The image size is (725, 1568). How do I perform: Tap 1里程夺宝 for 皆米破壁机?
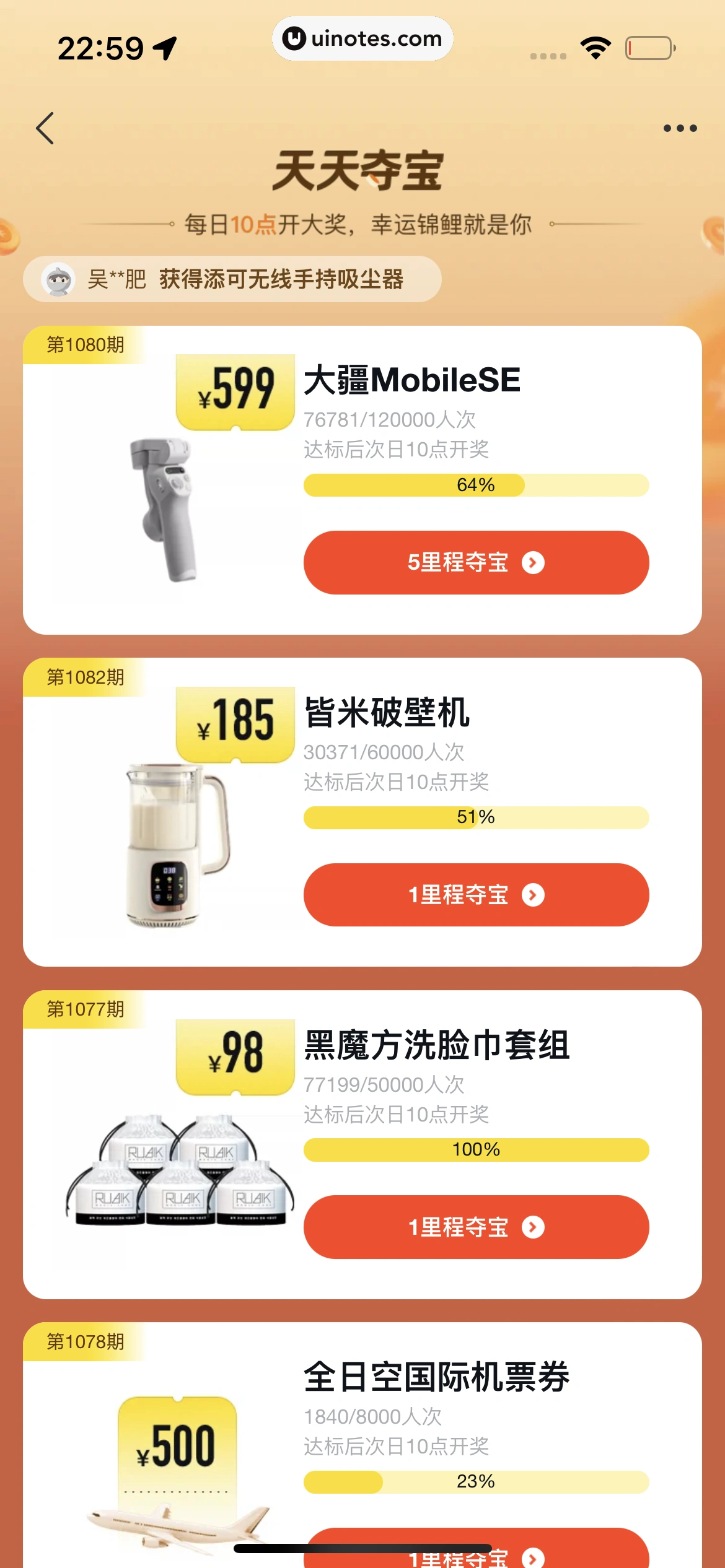(476, 894)
